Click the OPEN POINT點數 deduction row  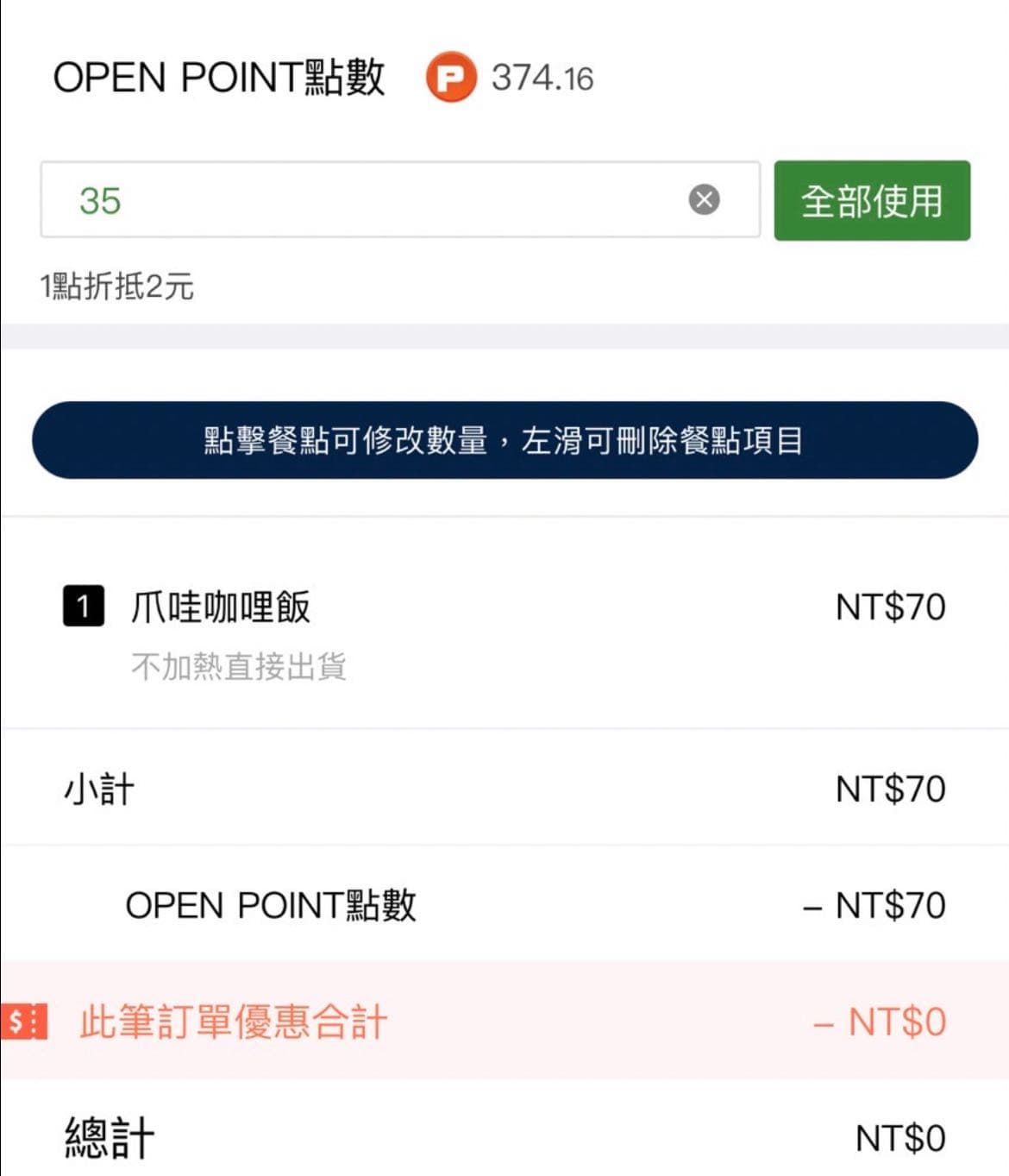click(272, 905)
